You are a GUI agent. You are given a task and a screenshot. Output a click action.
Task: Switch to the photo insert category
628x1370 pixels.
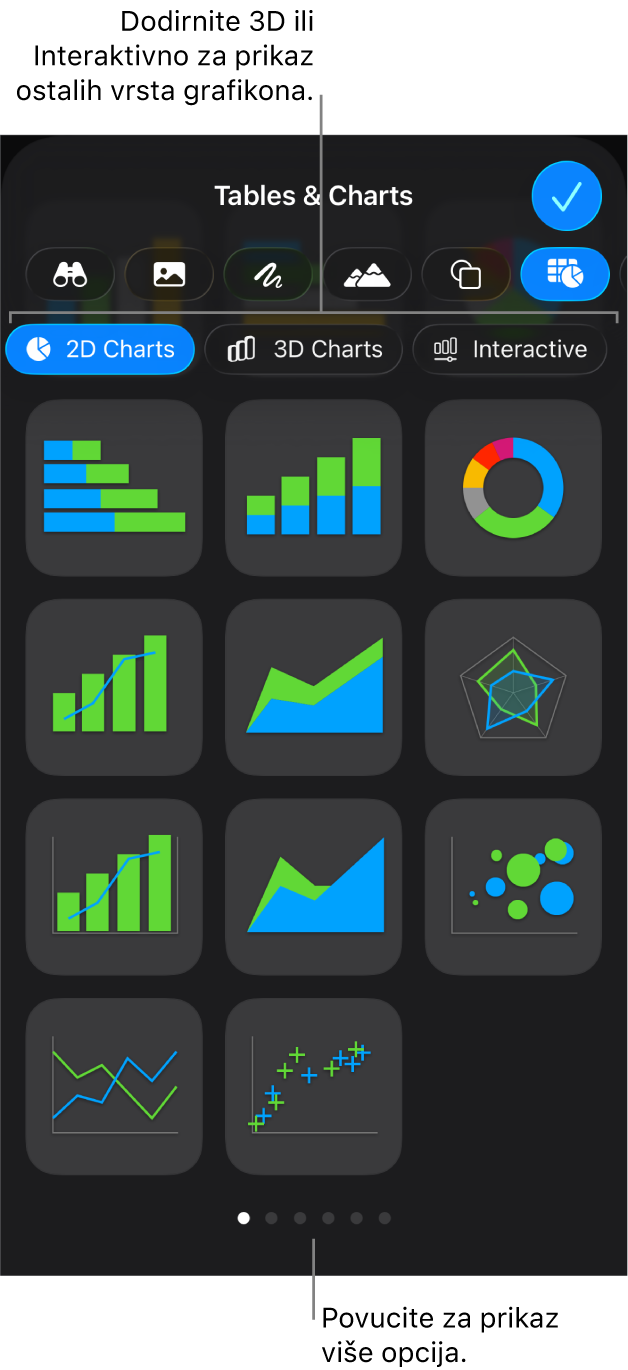pos(169,274)
